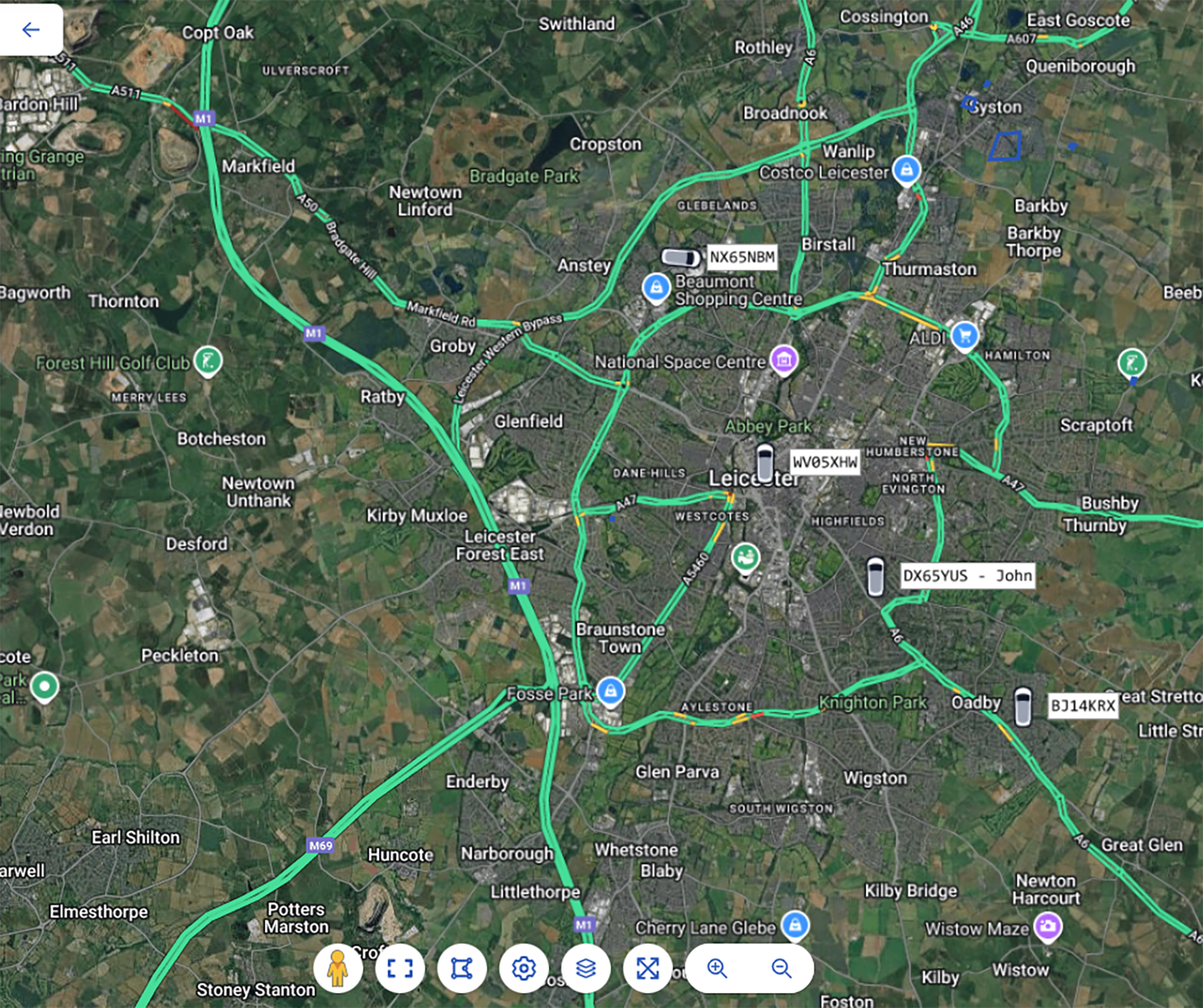Open vehicle DX65YUS - John

pyautogui.click(x=876, y=576)
